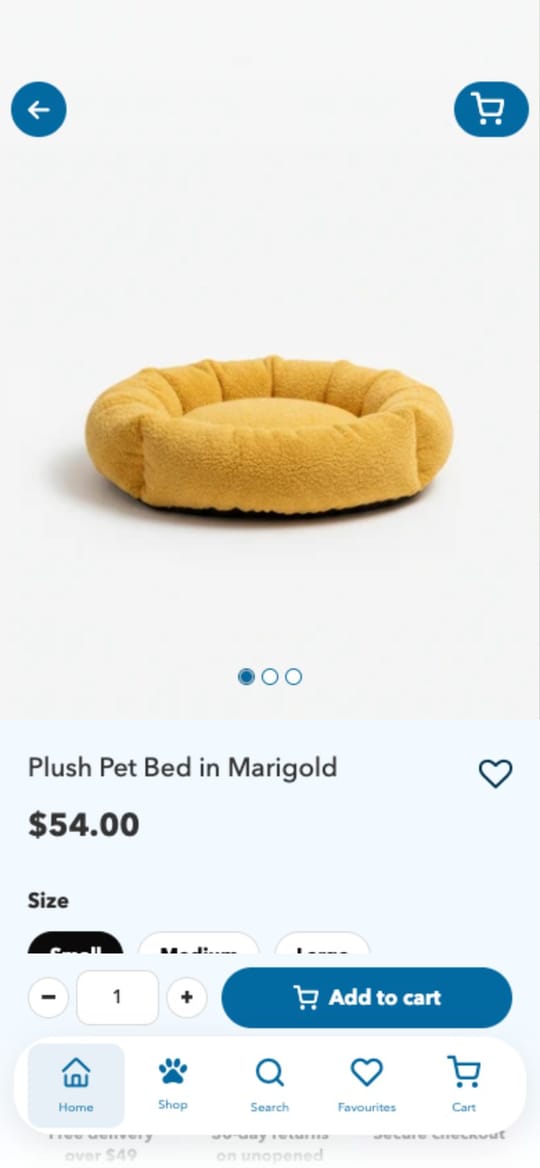Screen dimensions: 540x1168
Task: Show the second product image via dot
Action: (x=270, y=676)
